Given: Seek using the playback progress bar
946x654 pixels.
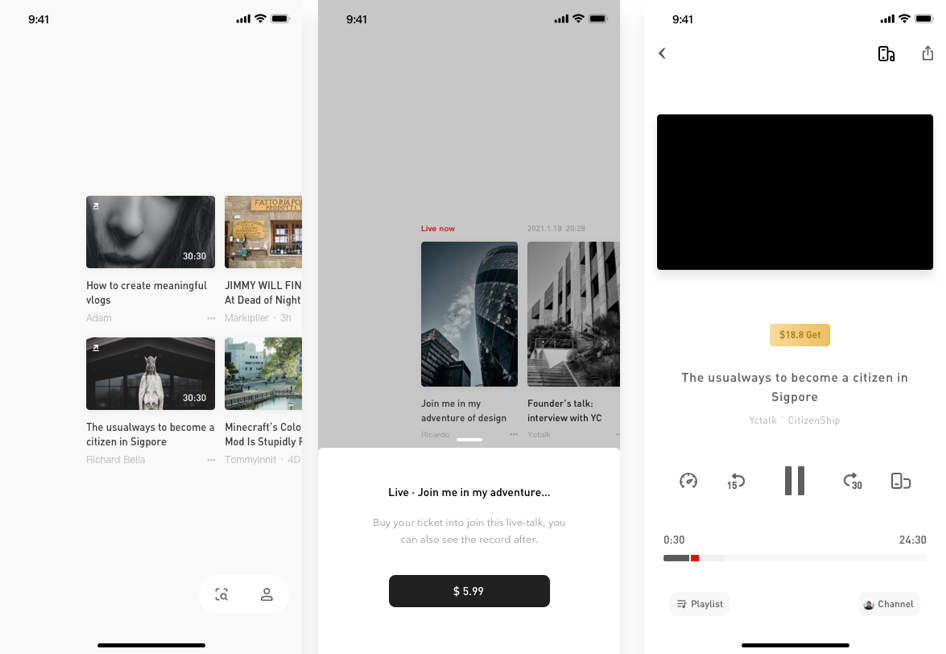Looking at the screenshot, I should point(794,558).
